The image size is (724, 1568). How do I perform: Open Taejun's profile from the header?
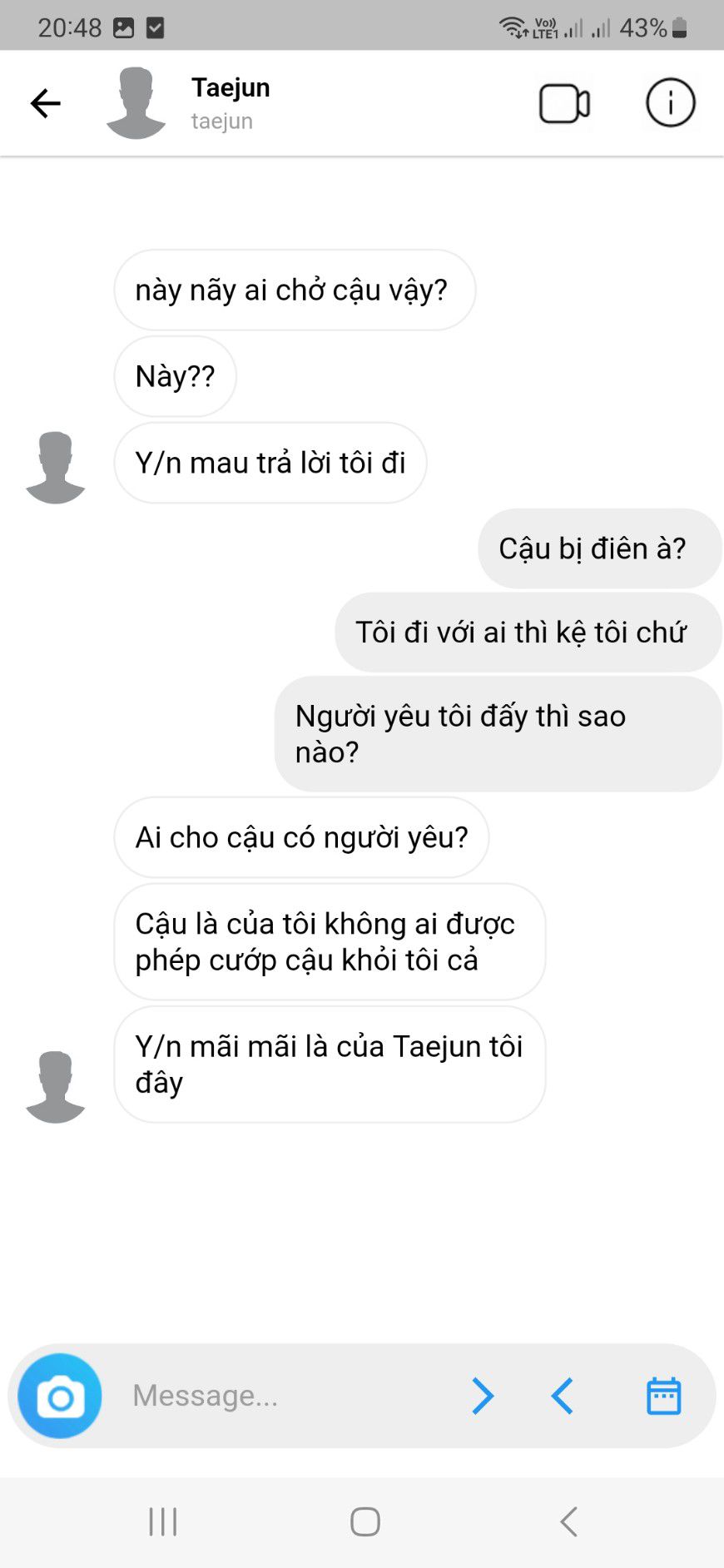click(230, 103)
